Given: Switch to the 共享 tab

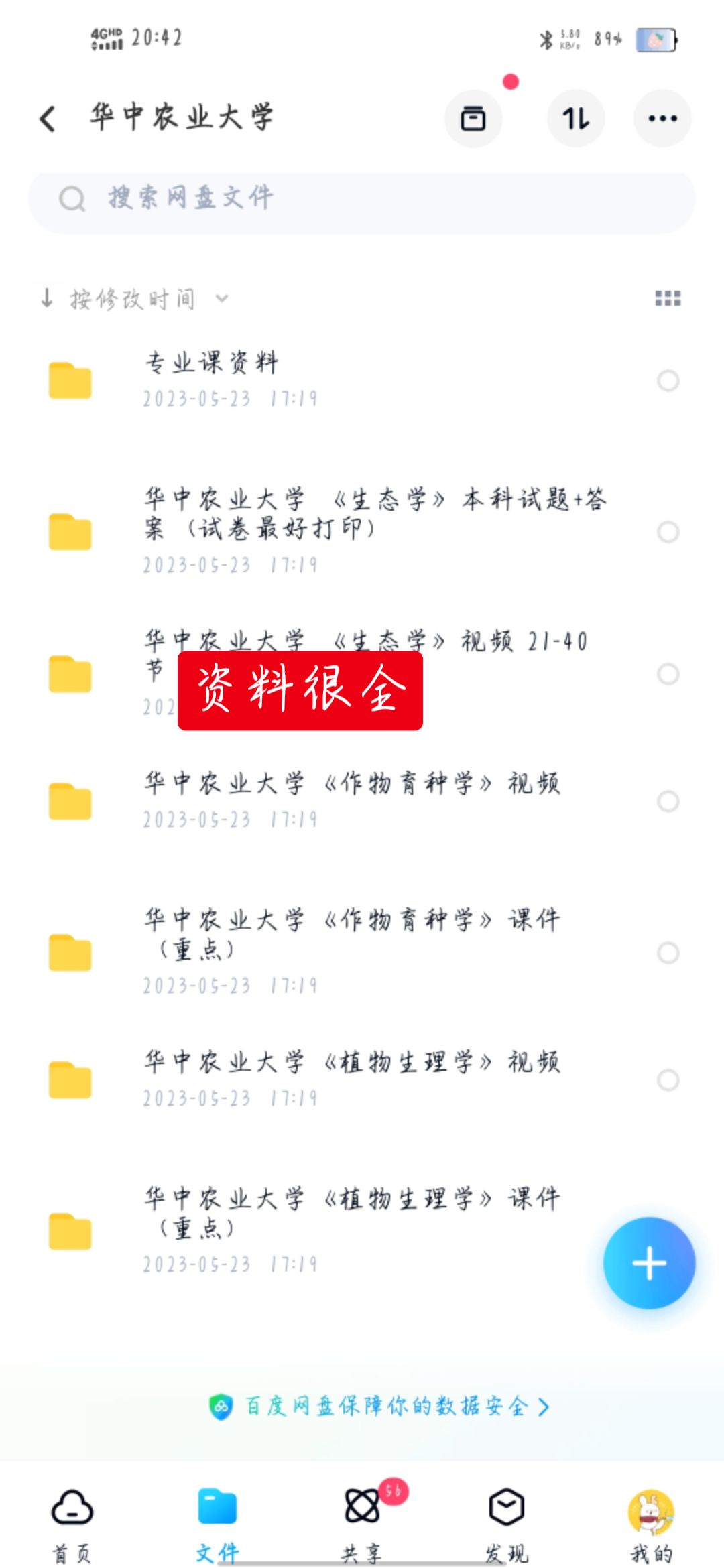Looking at the screenshot, I should [362, 1522].
